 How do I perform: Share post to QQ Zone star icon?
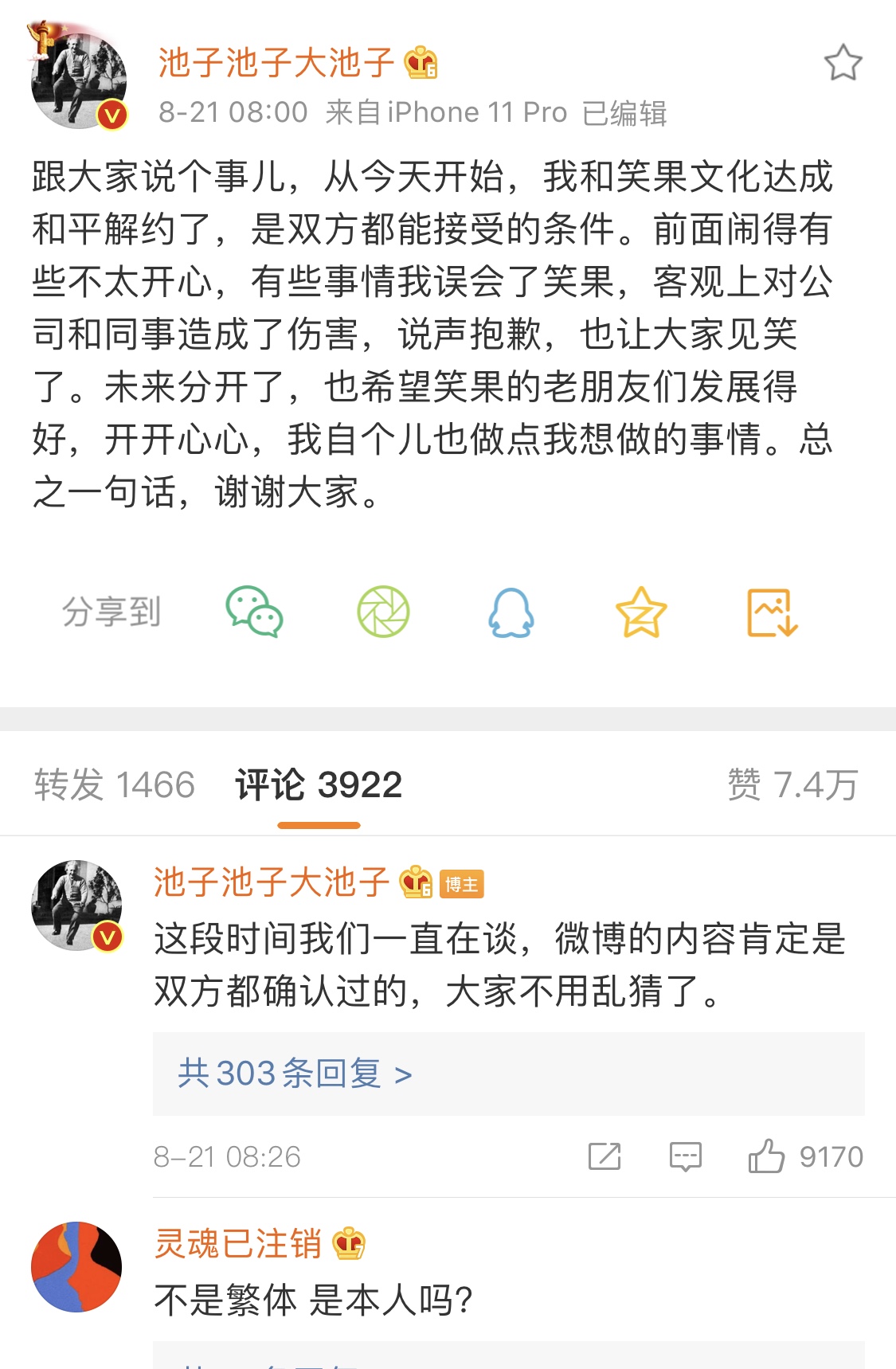coord(640,612)
